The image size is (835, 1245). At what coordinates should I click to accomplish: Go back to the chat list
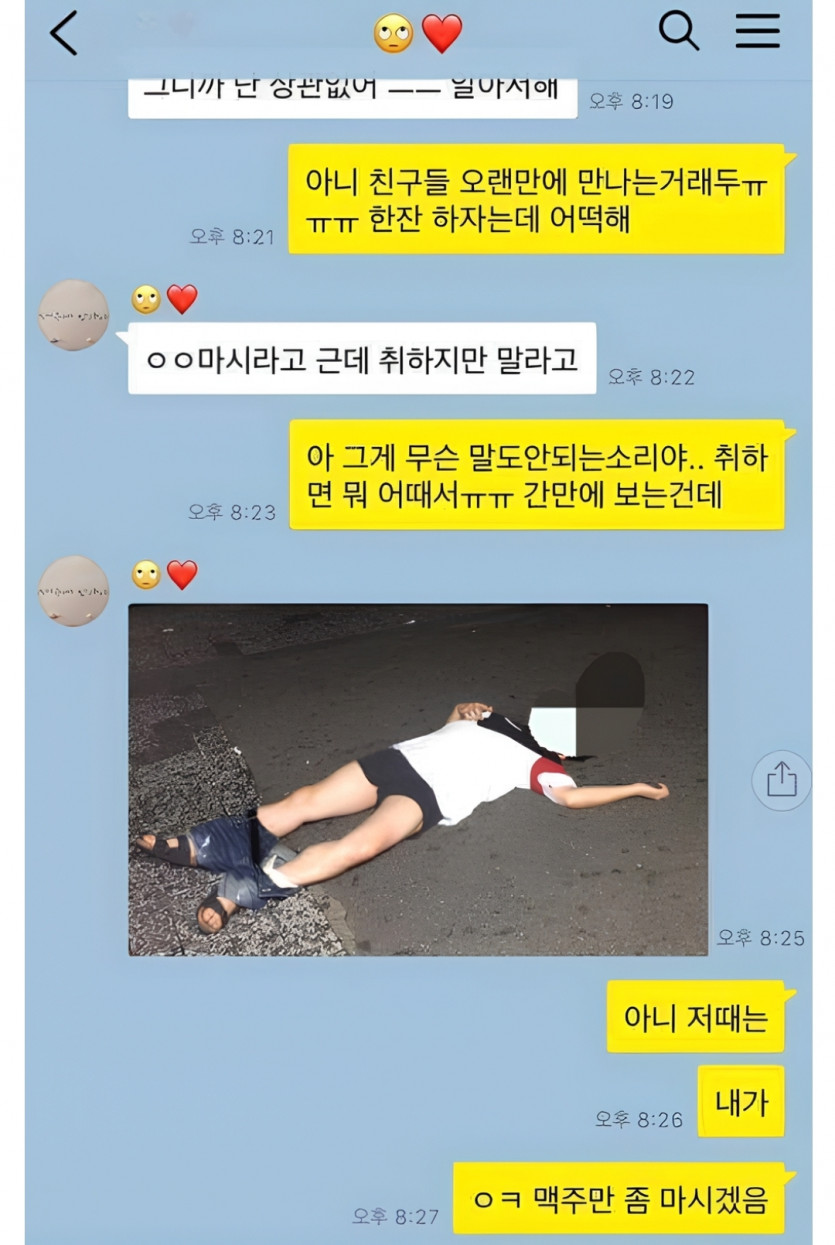click(x=63, y=33)
